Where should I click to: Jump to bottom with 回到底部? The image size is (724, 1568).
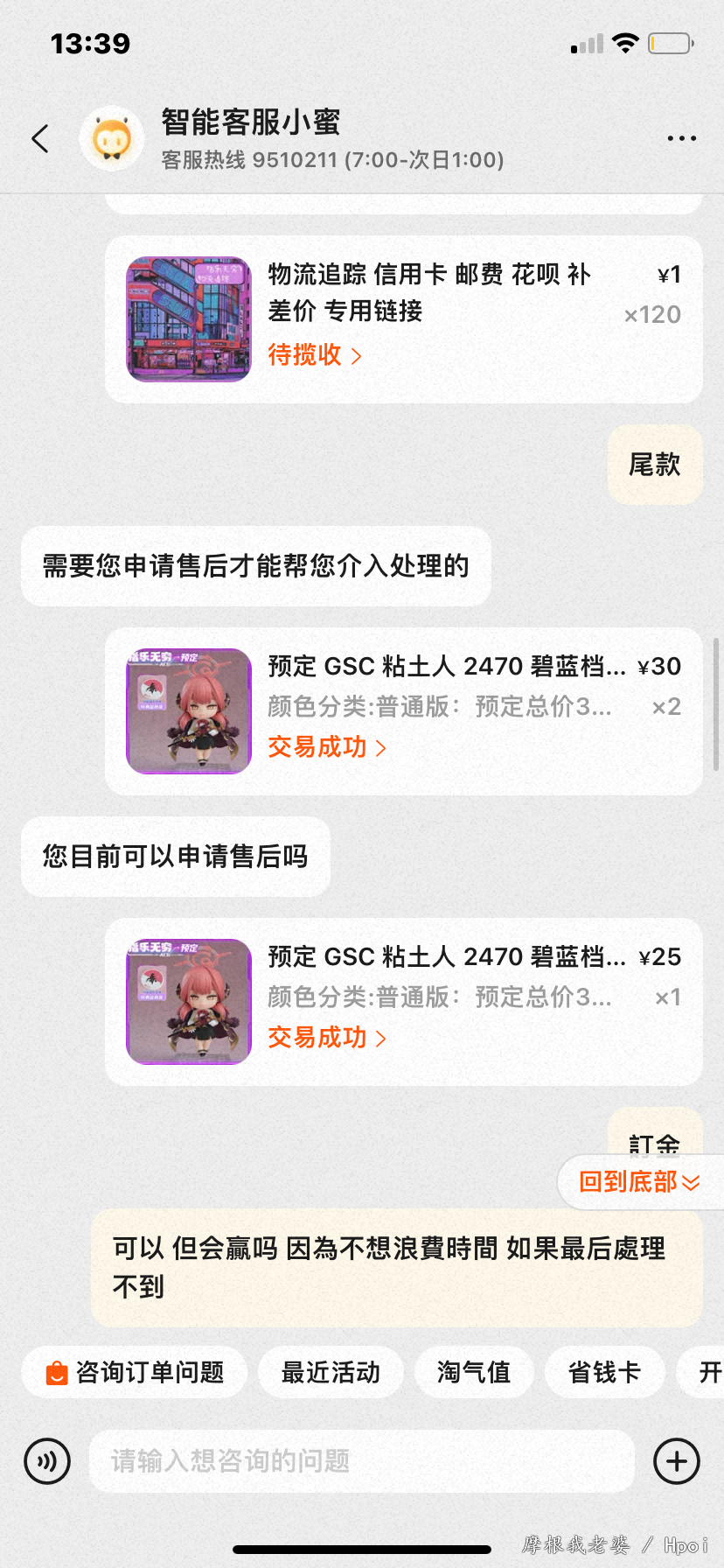639,1182
